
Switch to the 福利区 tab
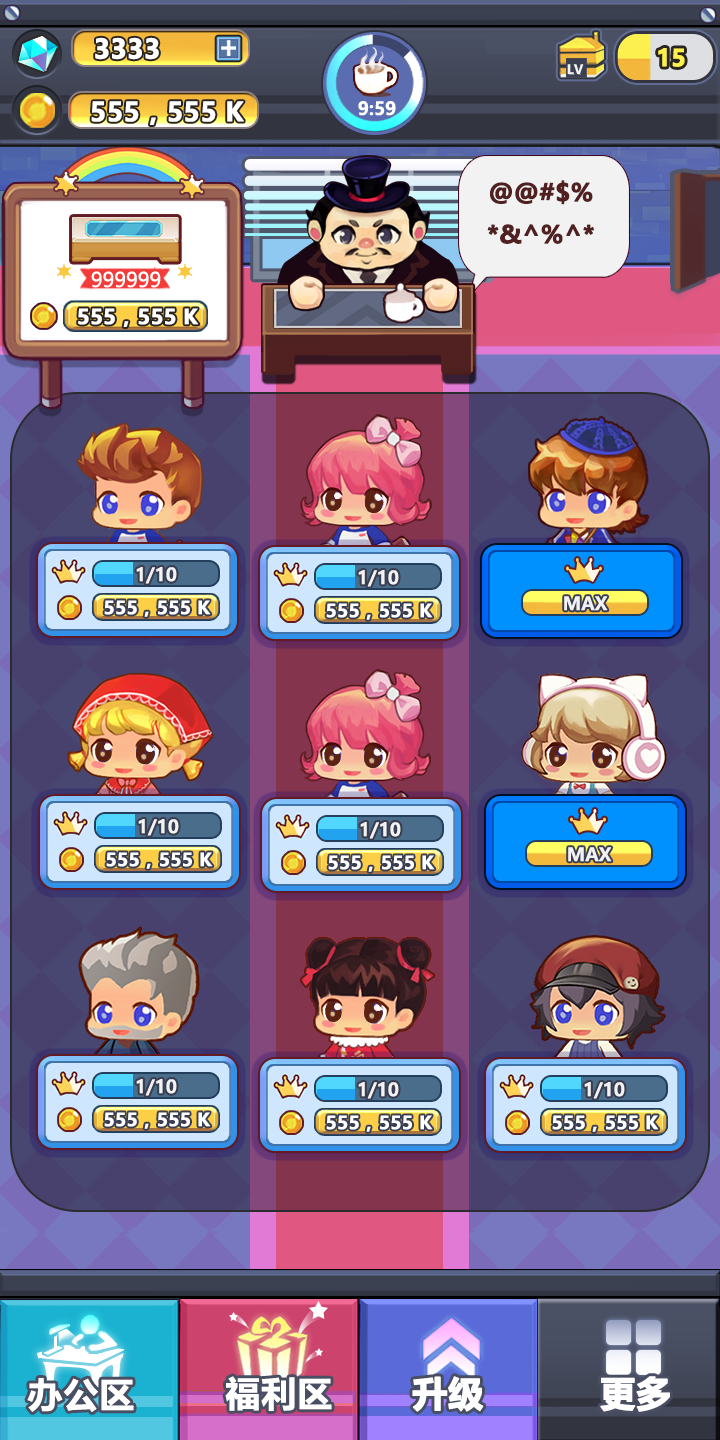[269, 1369]
